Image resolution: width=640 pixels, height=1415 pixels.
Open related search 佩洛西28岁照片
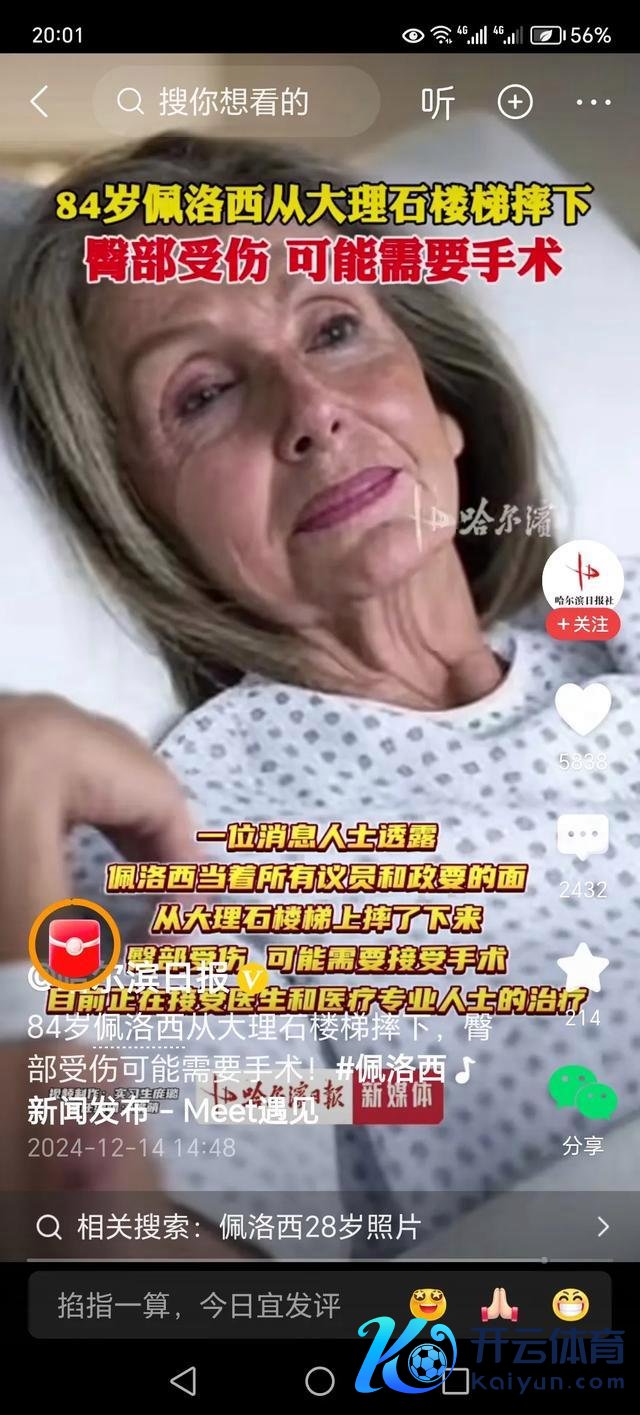click(x=320, y=1227)
